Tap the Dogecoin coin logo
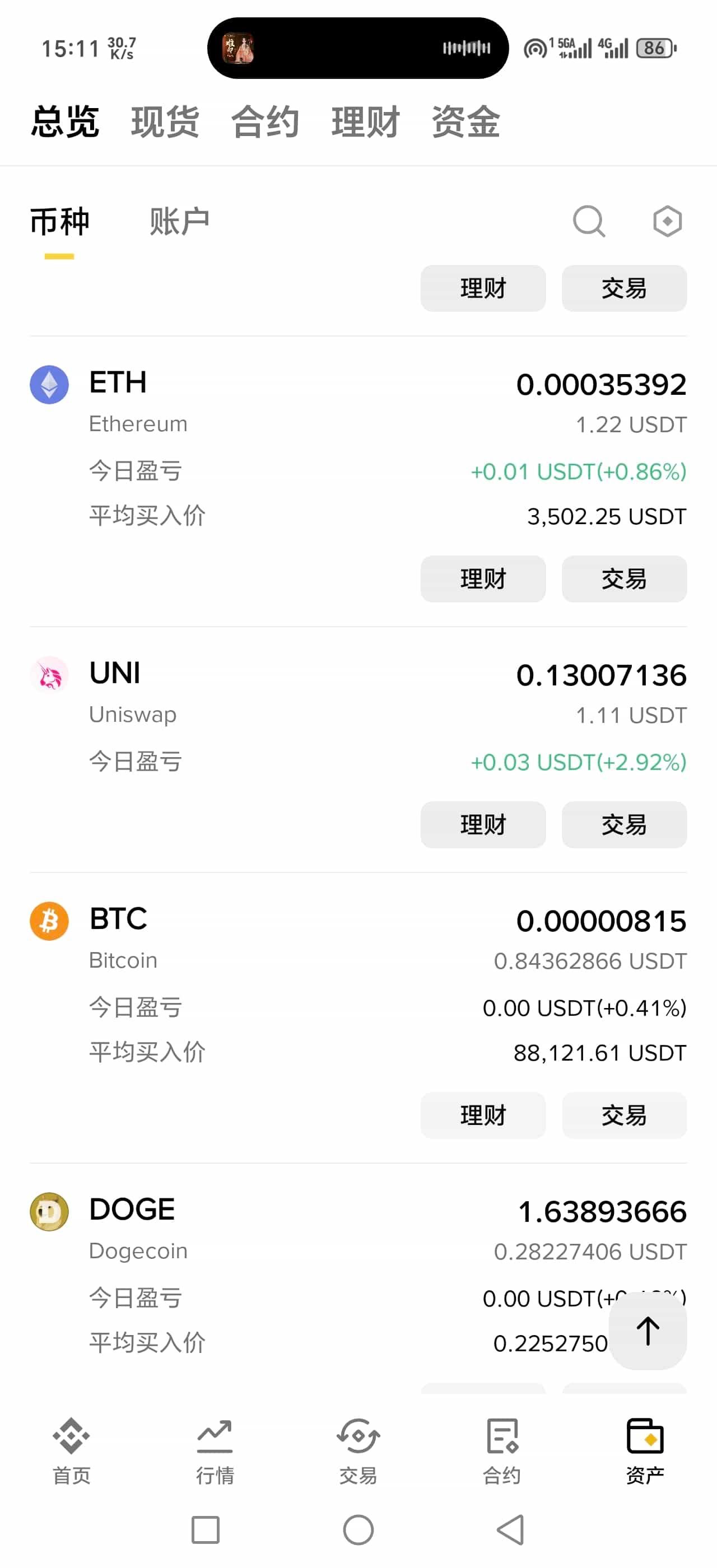This screenshot has height=1568, width=717. point(49,1211)
